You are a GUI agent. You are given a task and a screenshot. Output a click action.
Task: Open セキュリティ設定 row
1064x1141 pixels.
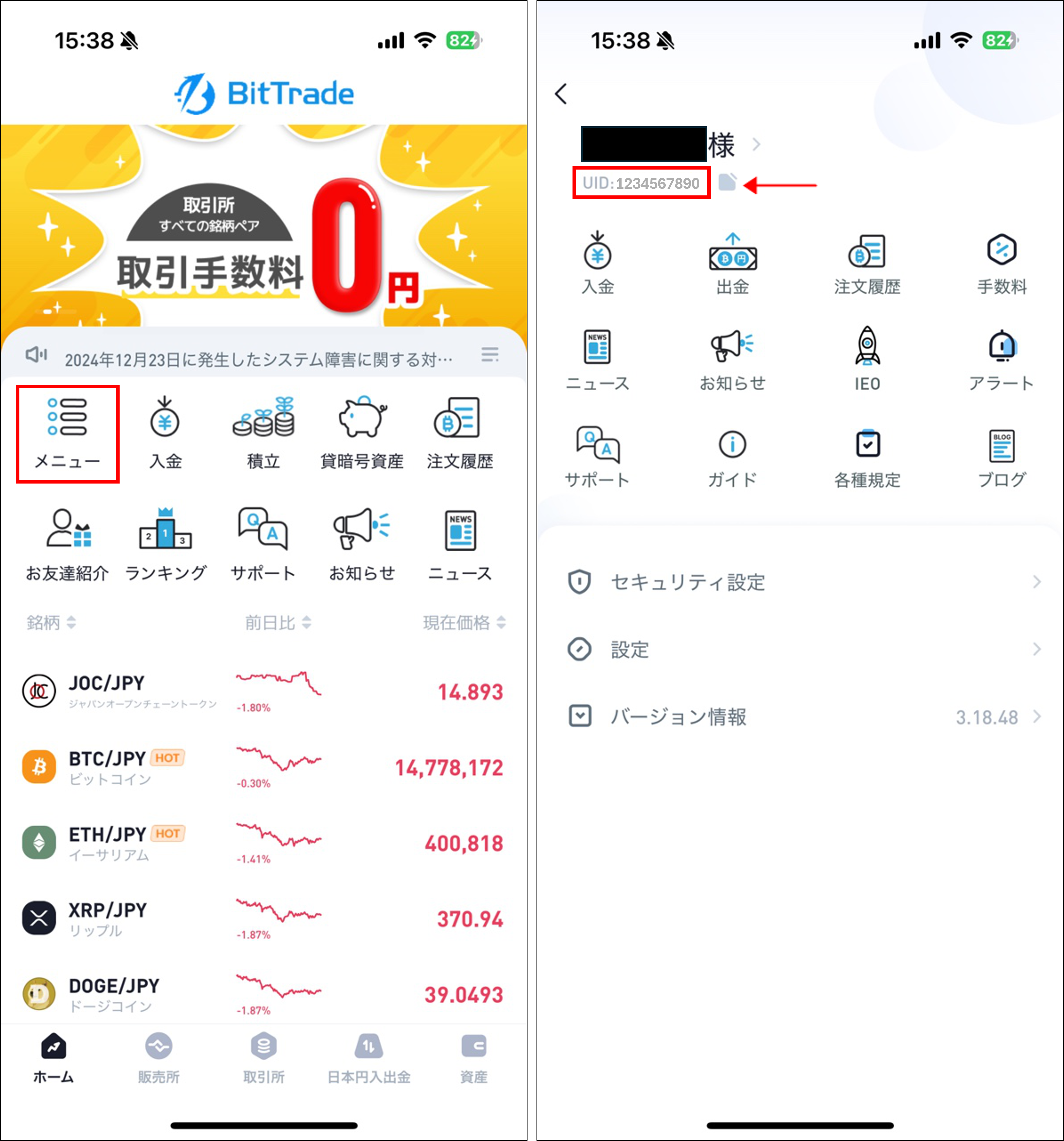click(x=801, y=582)
